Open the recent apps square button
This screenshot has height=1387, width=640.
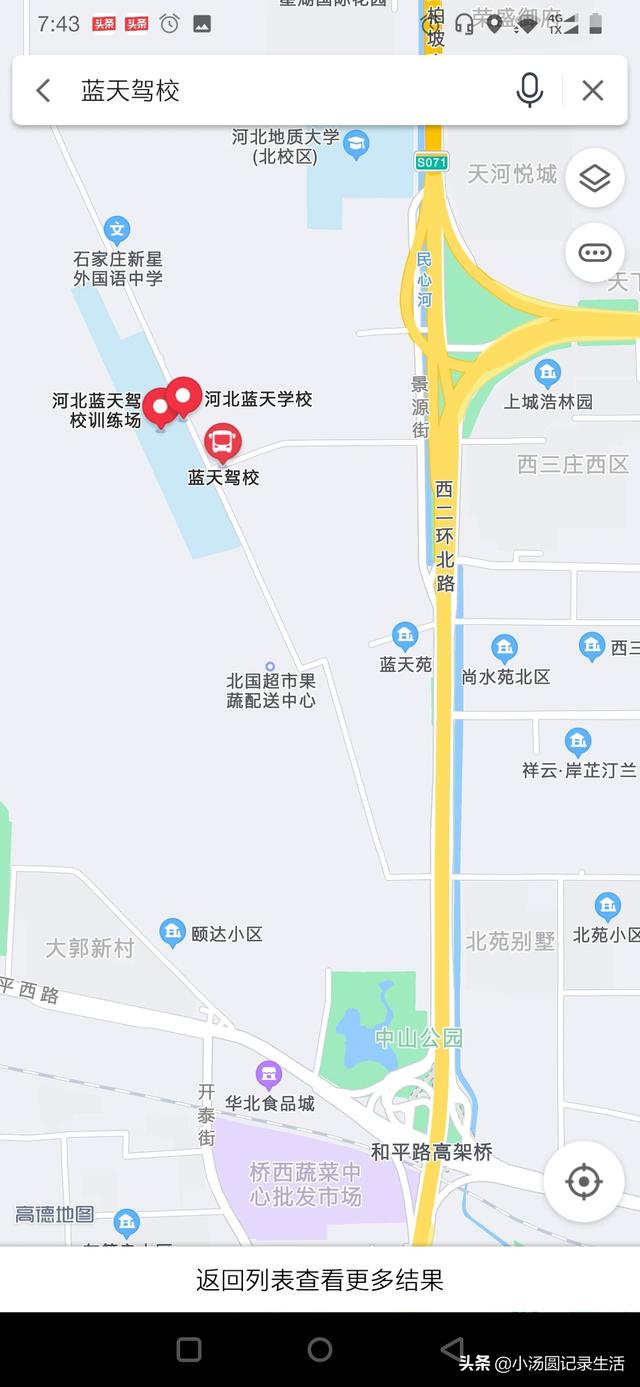coord(189,1349)
